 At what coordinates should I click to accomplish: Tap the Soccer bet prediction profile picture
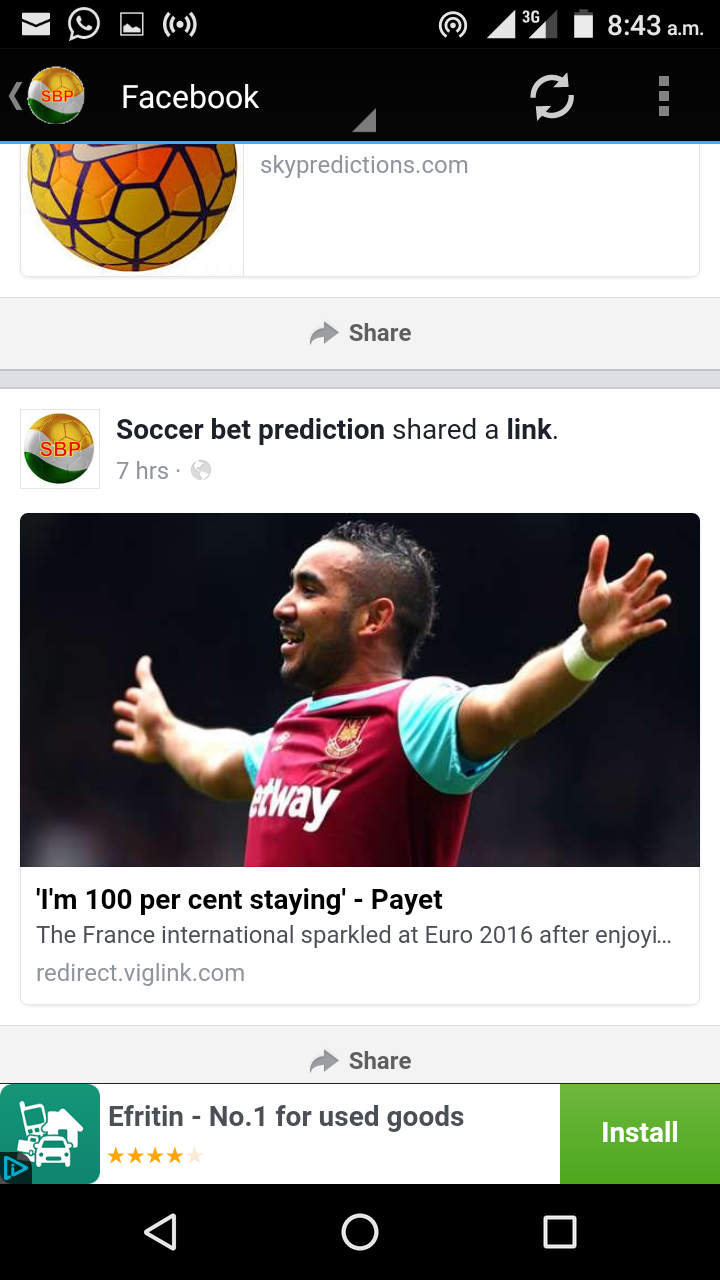pos(60,449)
